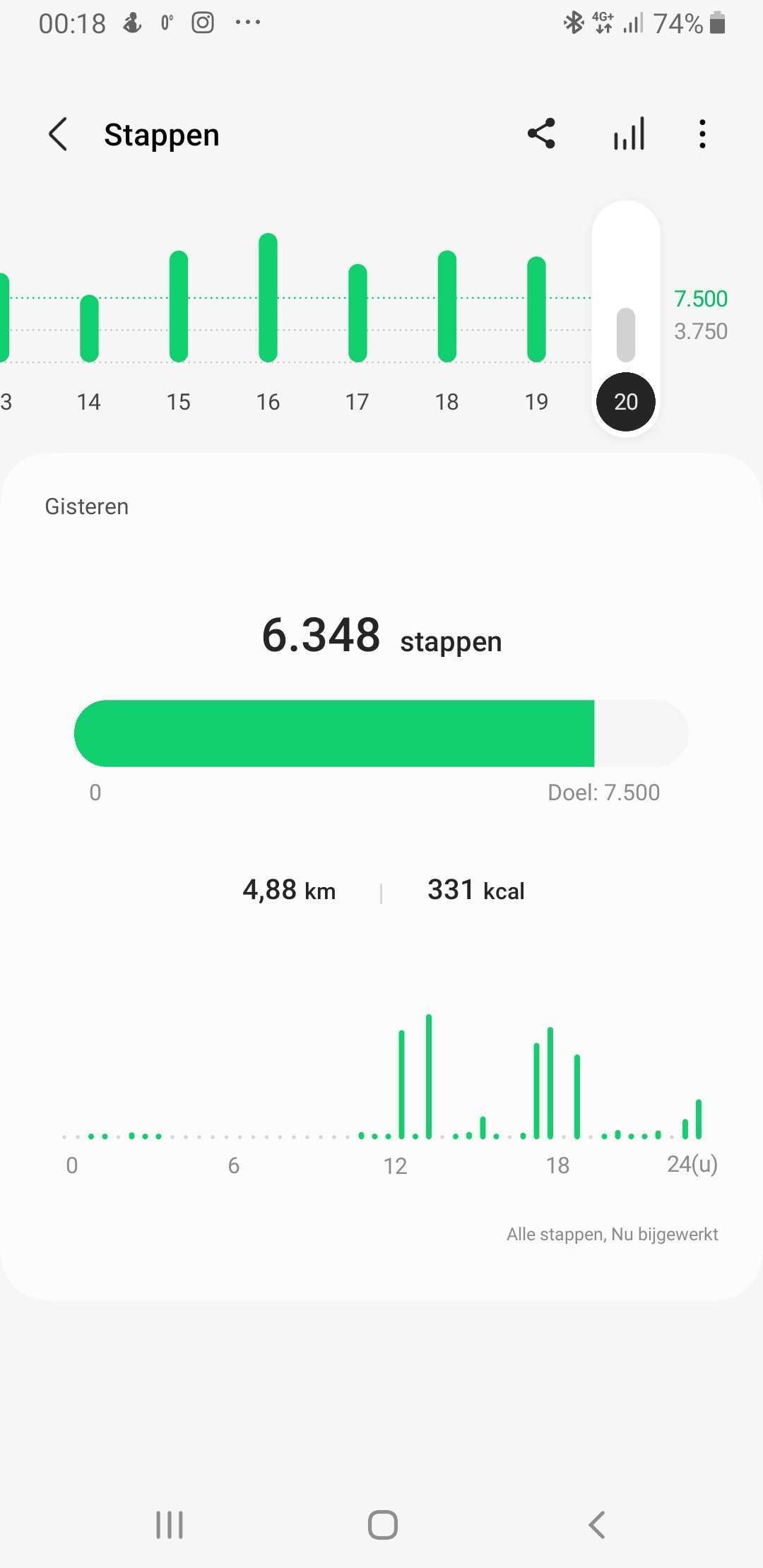The image size is (763, 1568).
Task: Open the trends bar chart view
Action: pos(629,134)
